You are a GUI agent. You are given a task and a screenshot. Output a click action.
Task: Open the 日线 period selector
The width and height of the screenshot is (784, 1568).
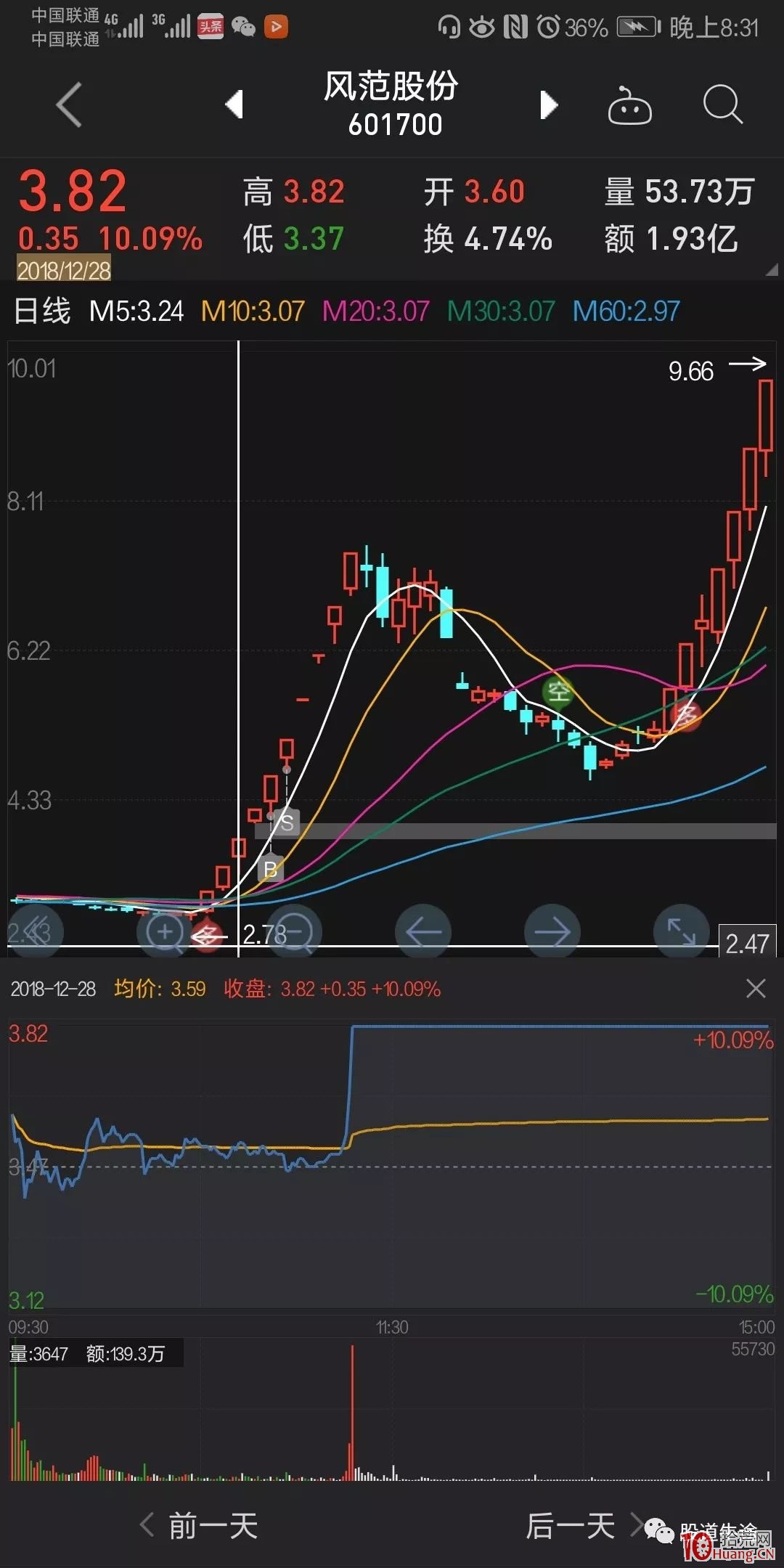pyautogui.click(x=42, y=311)
